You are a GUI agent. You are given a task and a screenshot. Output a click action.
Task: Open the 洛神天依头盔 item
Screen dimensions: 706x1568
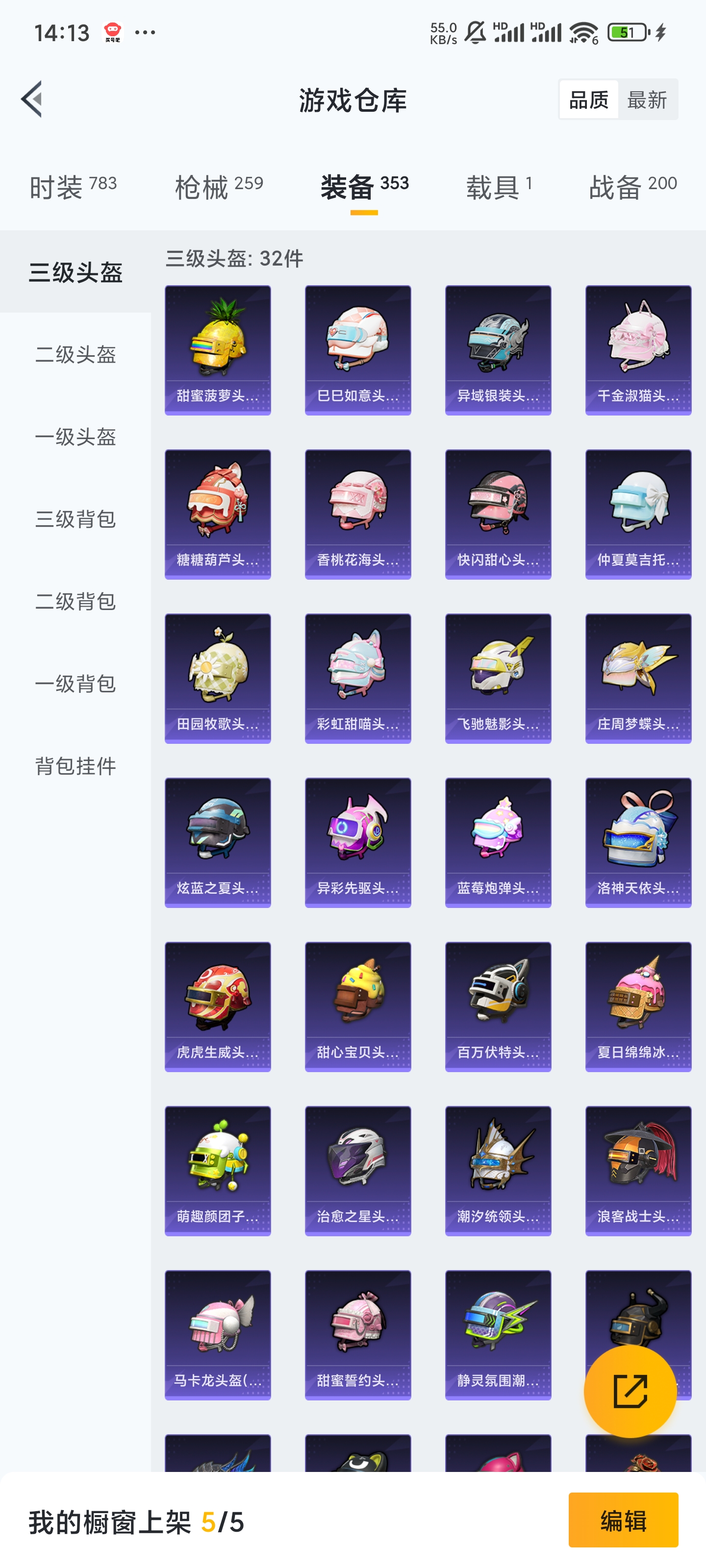coord(638,842)
